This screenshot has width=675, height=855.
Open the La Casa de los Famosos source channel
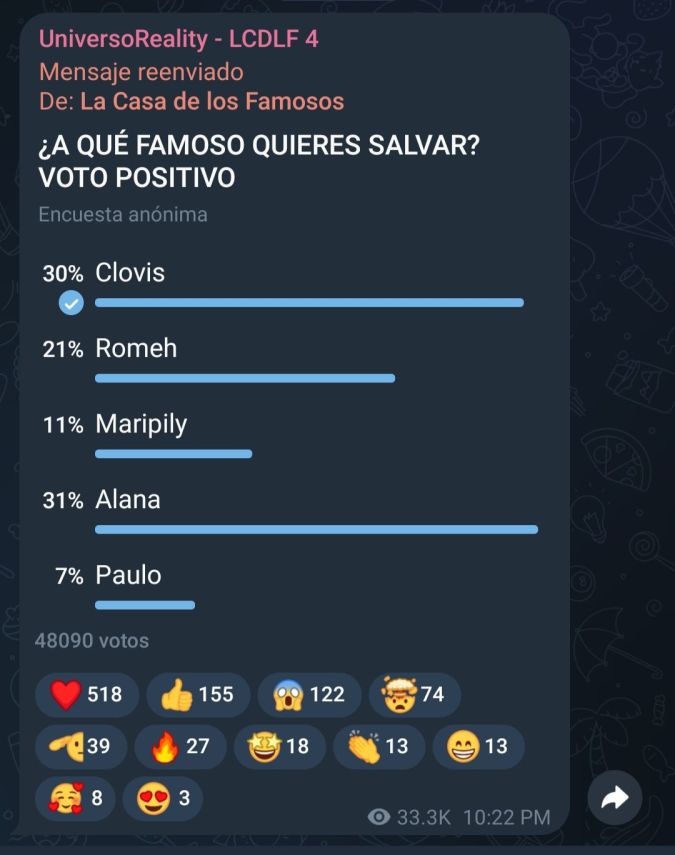pos(212,101)
